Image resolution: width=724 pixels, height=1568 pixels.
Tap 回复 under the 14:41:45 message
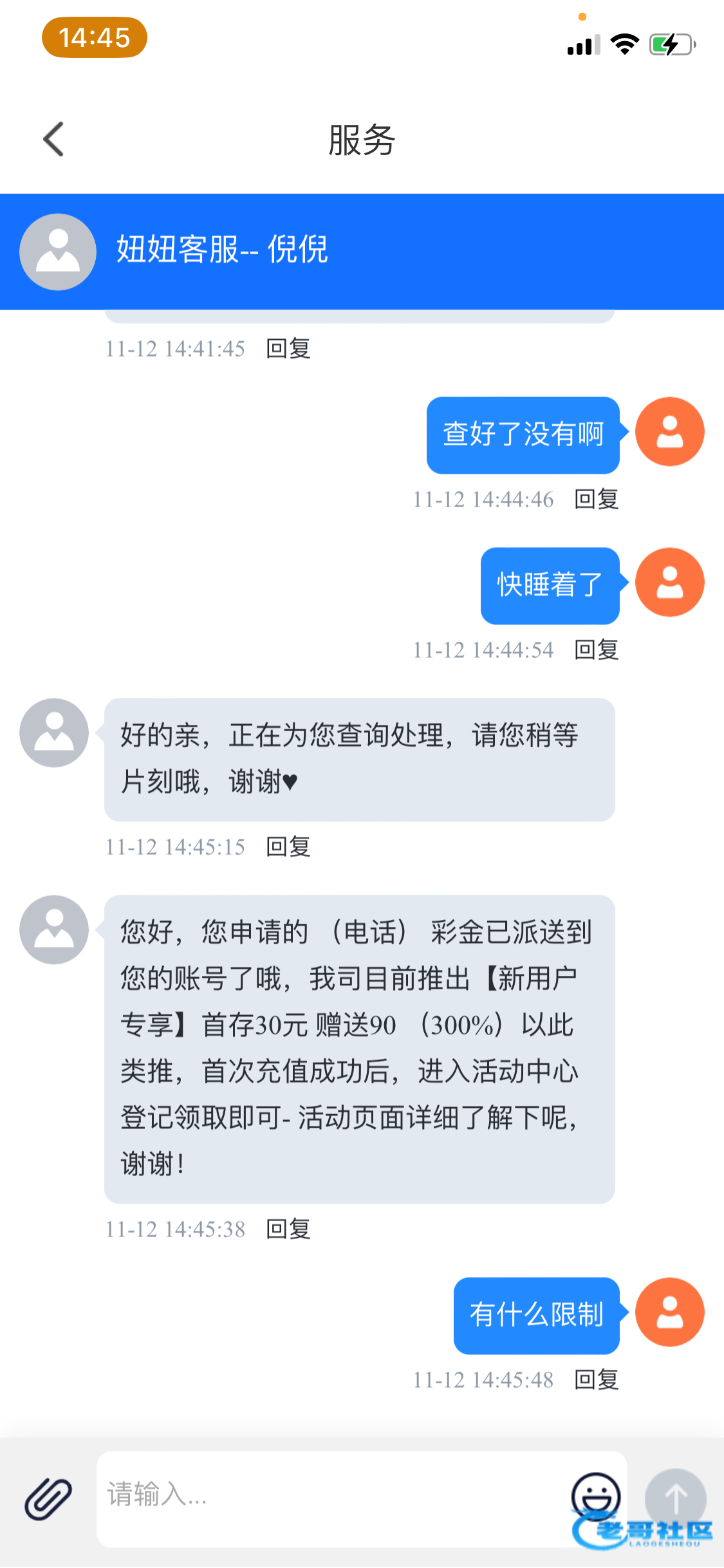(288, 349)
